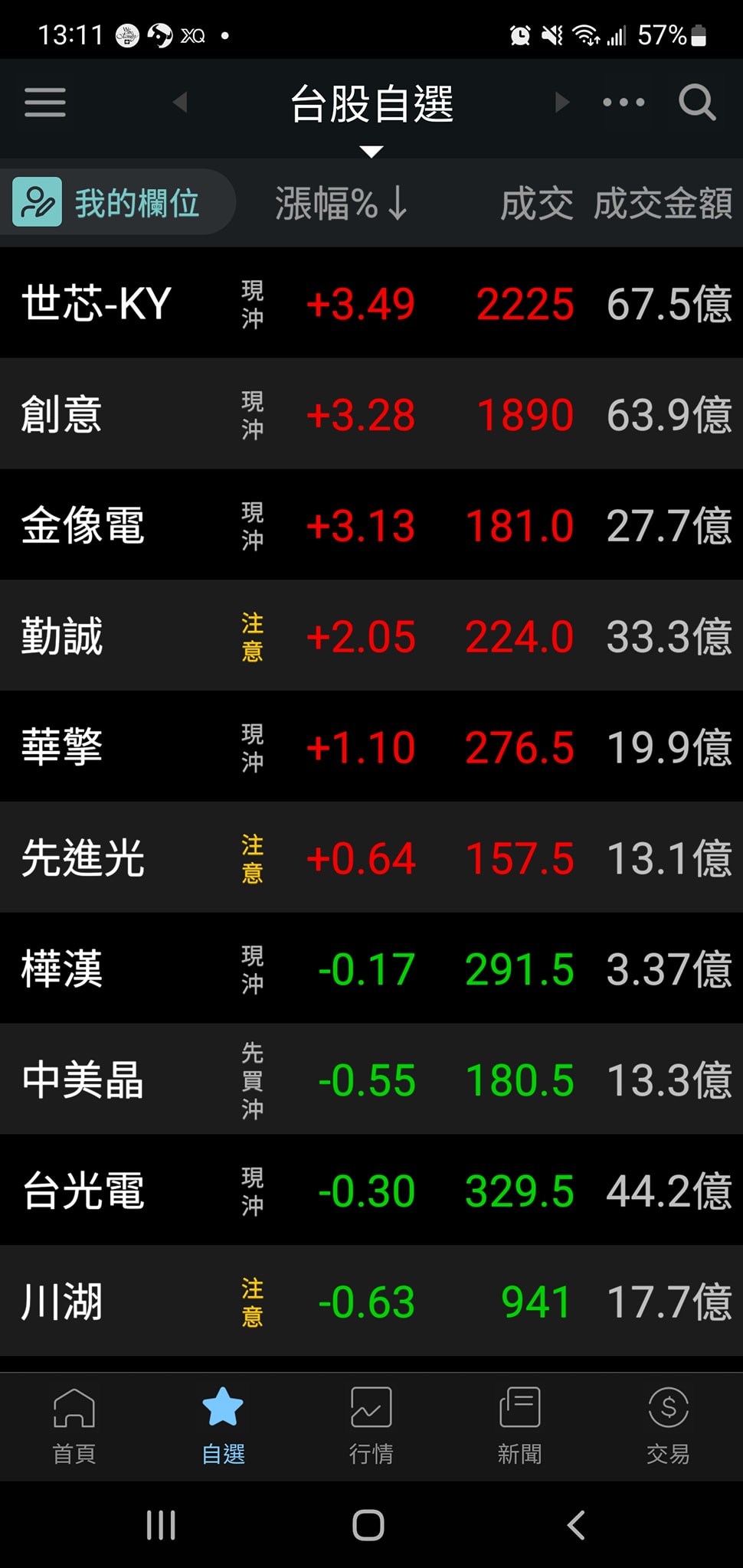
Task: Open 世芯-KY stock details
Action: pos(97,303)
